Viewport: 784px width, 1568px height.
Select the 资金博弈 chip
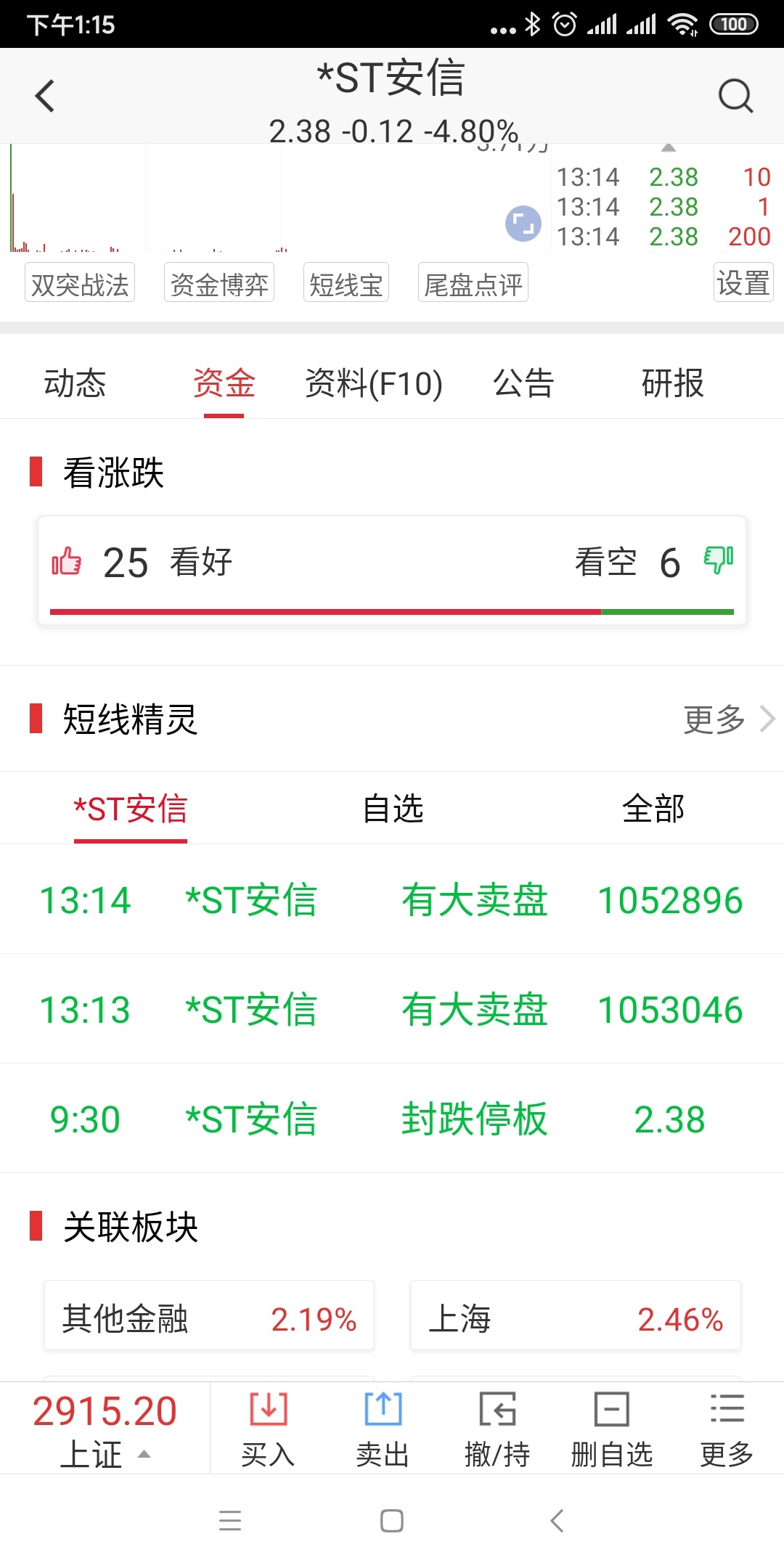coord(219,284)
